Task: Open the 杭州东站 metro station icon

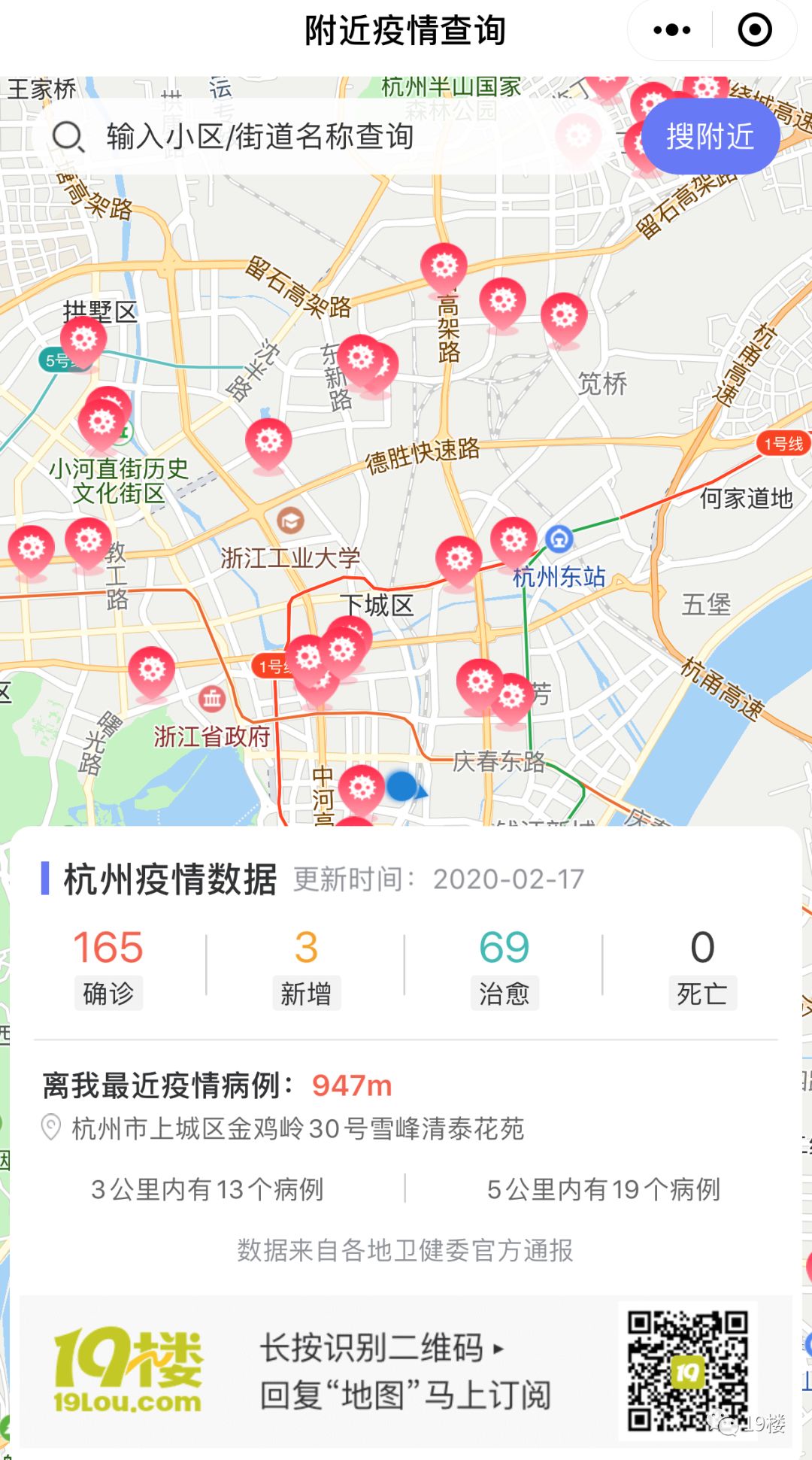Action: 557,539
